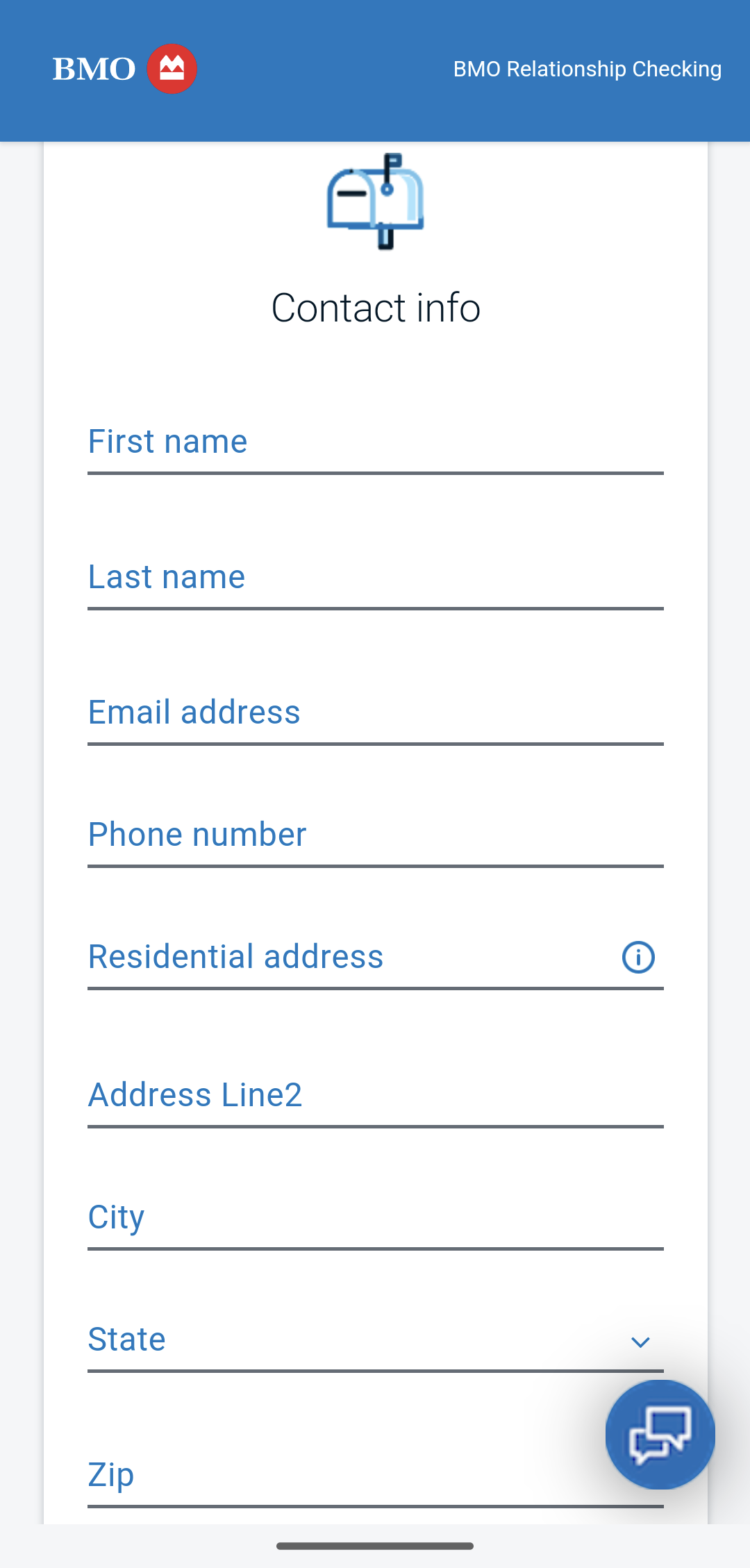
Task: Select the Address Line2 field
Action: [375, 1096]
